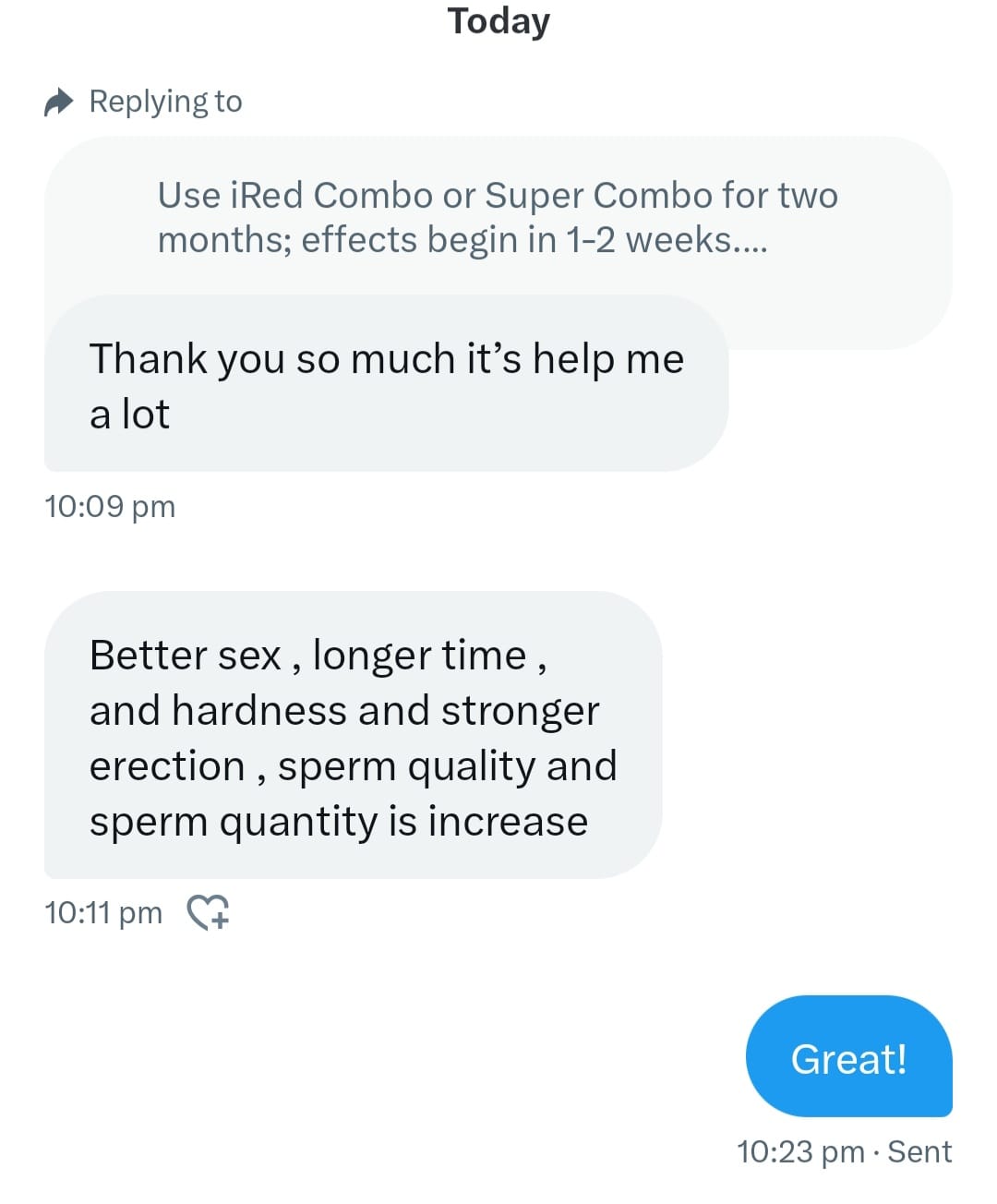Open the quoted iRed Combo message
997x1204 pixels.
click(498, 218)
